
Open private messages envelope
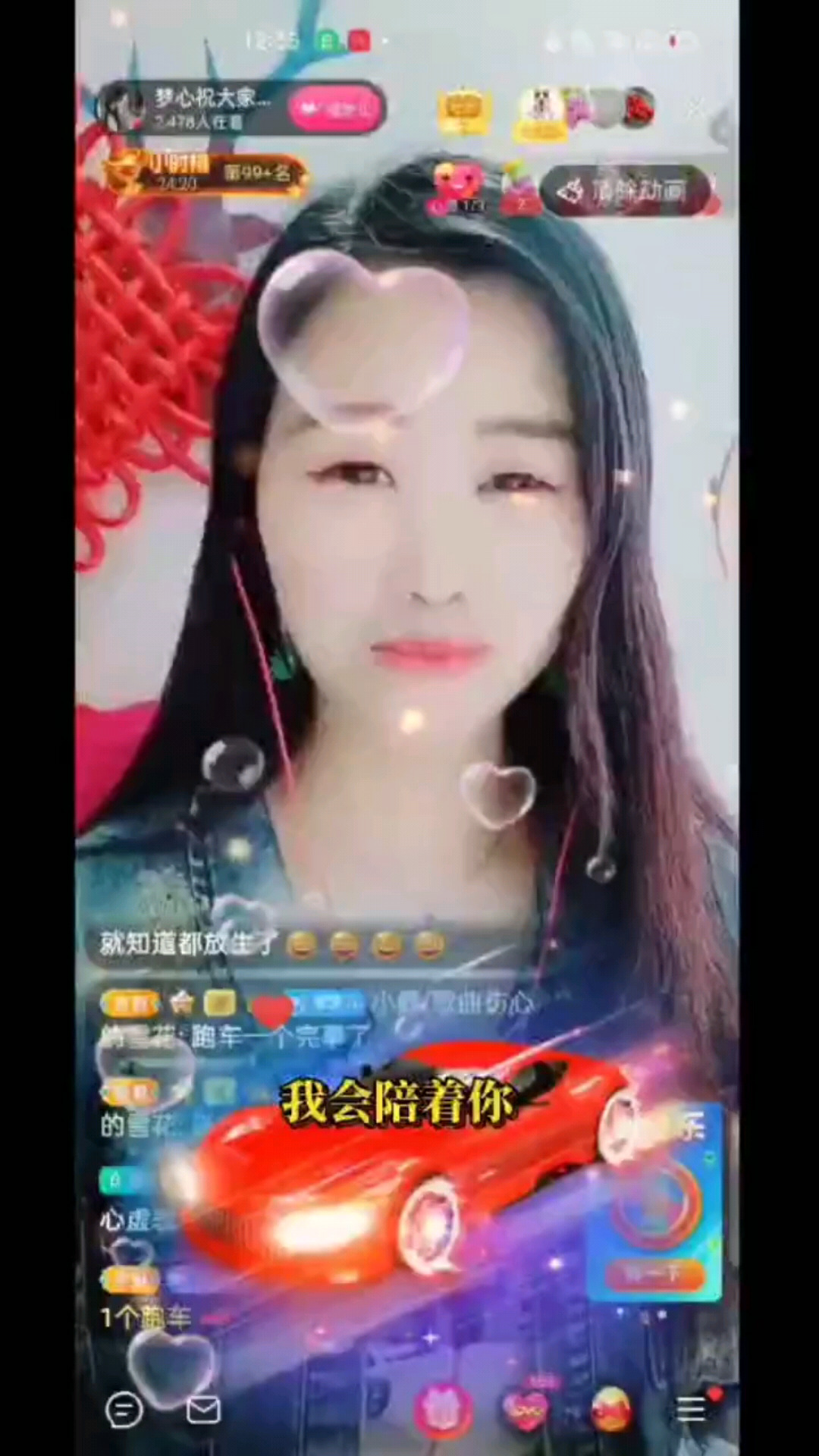202,1410
